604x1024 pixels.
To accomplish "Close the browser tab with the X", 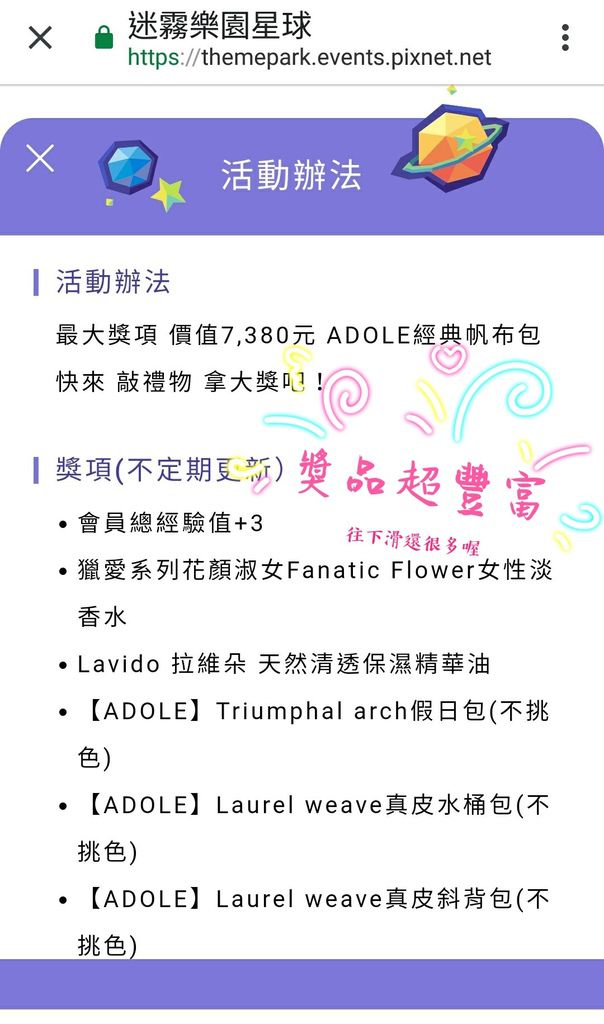I will (40, 37).
